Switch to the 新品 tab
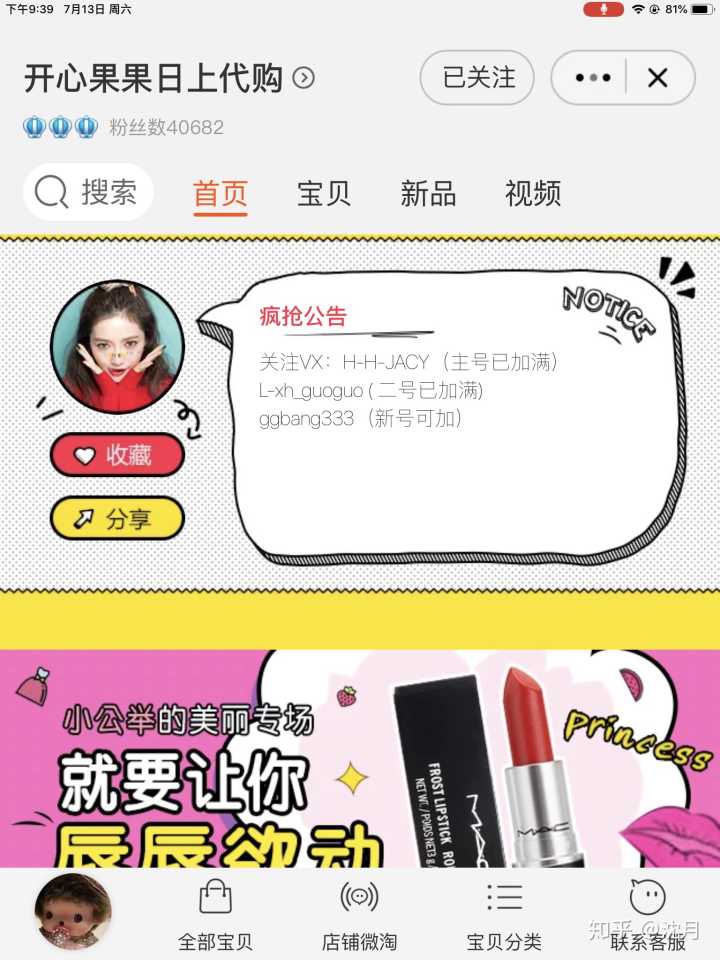720x960 pixels. pos(428,193)
